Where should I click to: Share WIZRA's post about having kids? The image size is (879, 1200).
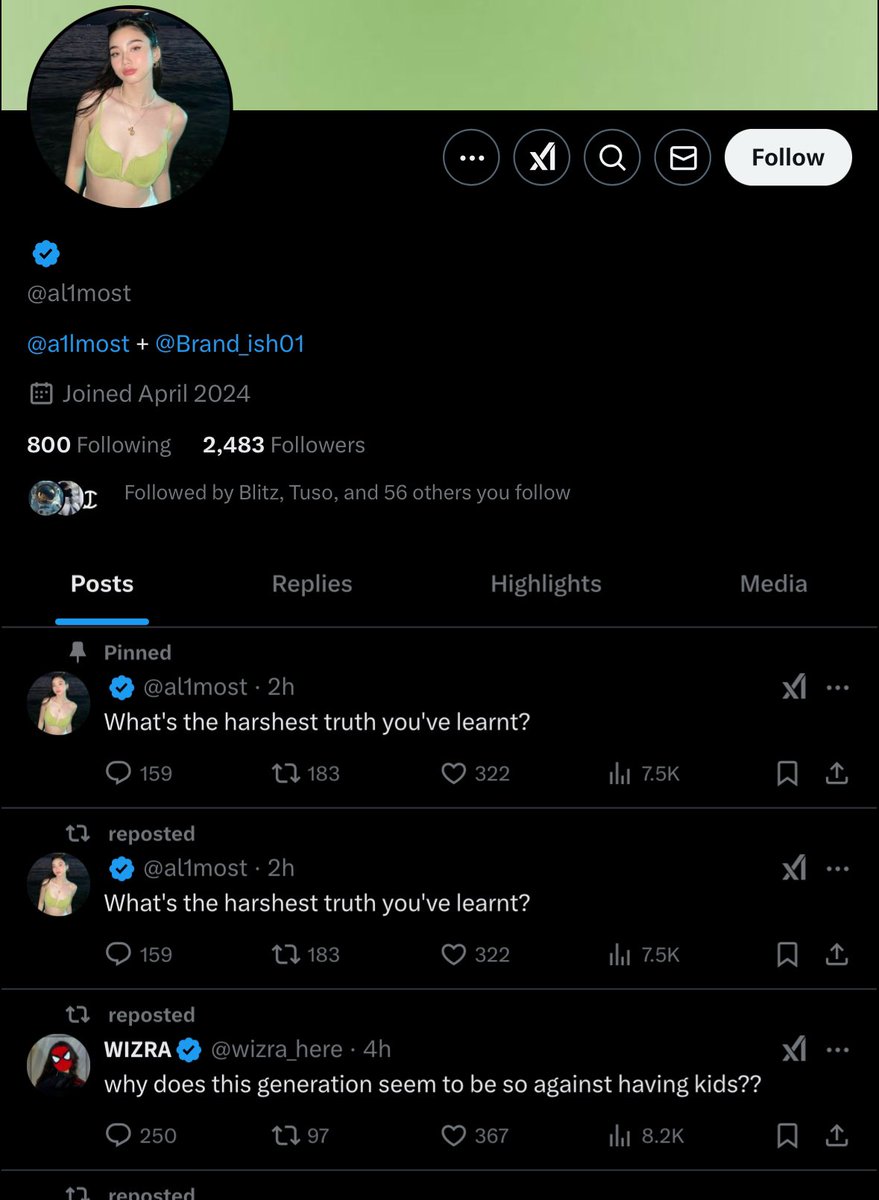point(837,1135)
